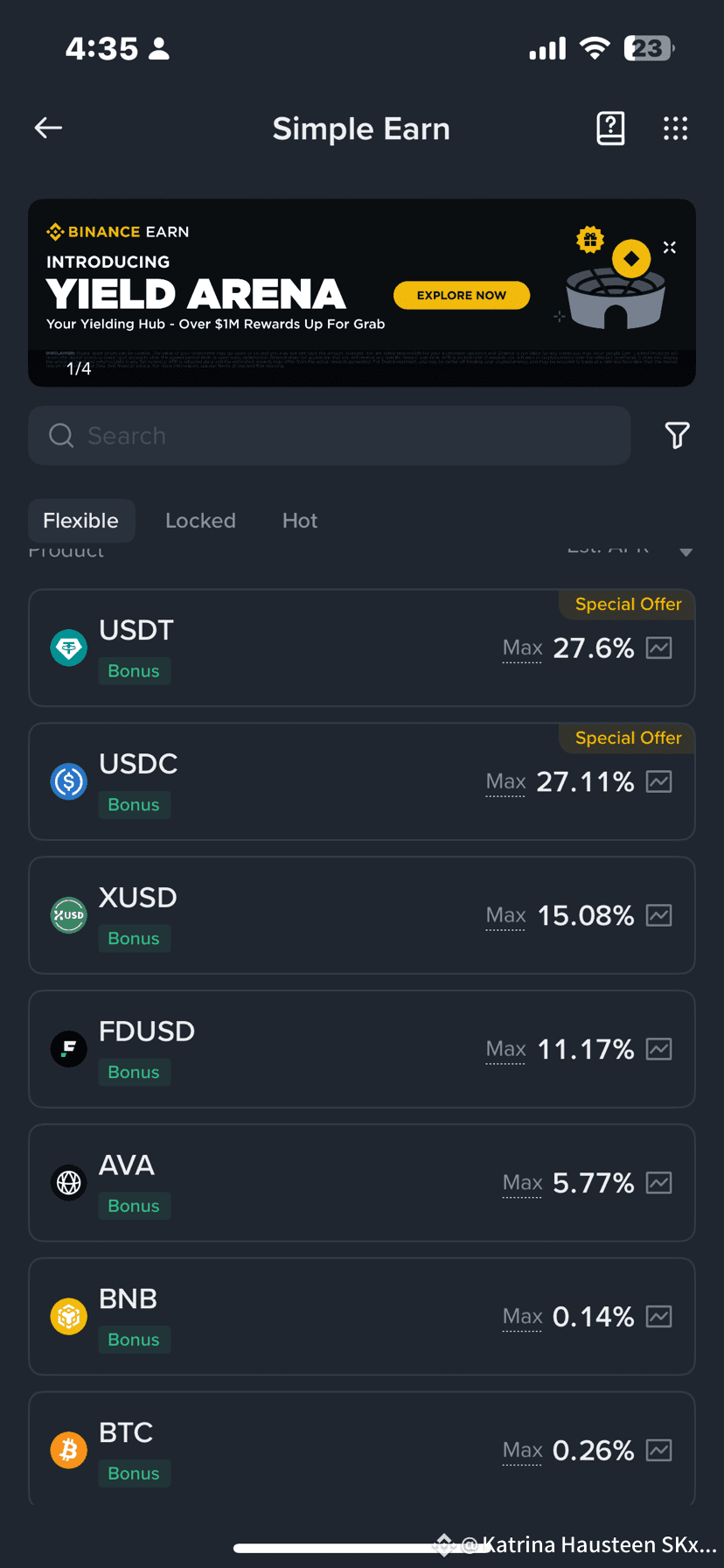724x1568 pixels.
Task: Switch to the Locked tab
Action: [x=200, y=521]
